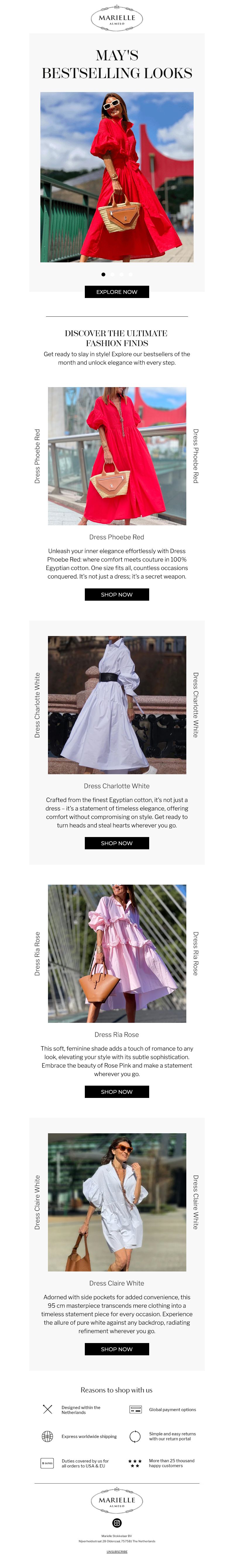
Task: Shop now for Dress Ria Rose
Action: pyautogui.click(x=116, y=1091)
